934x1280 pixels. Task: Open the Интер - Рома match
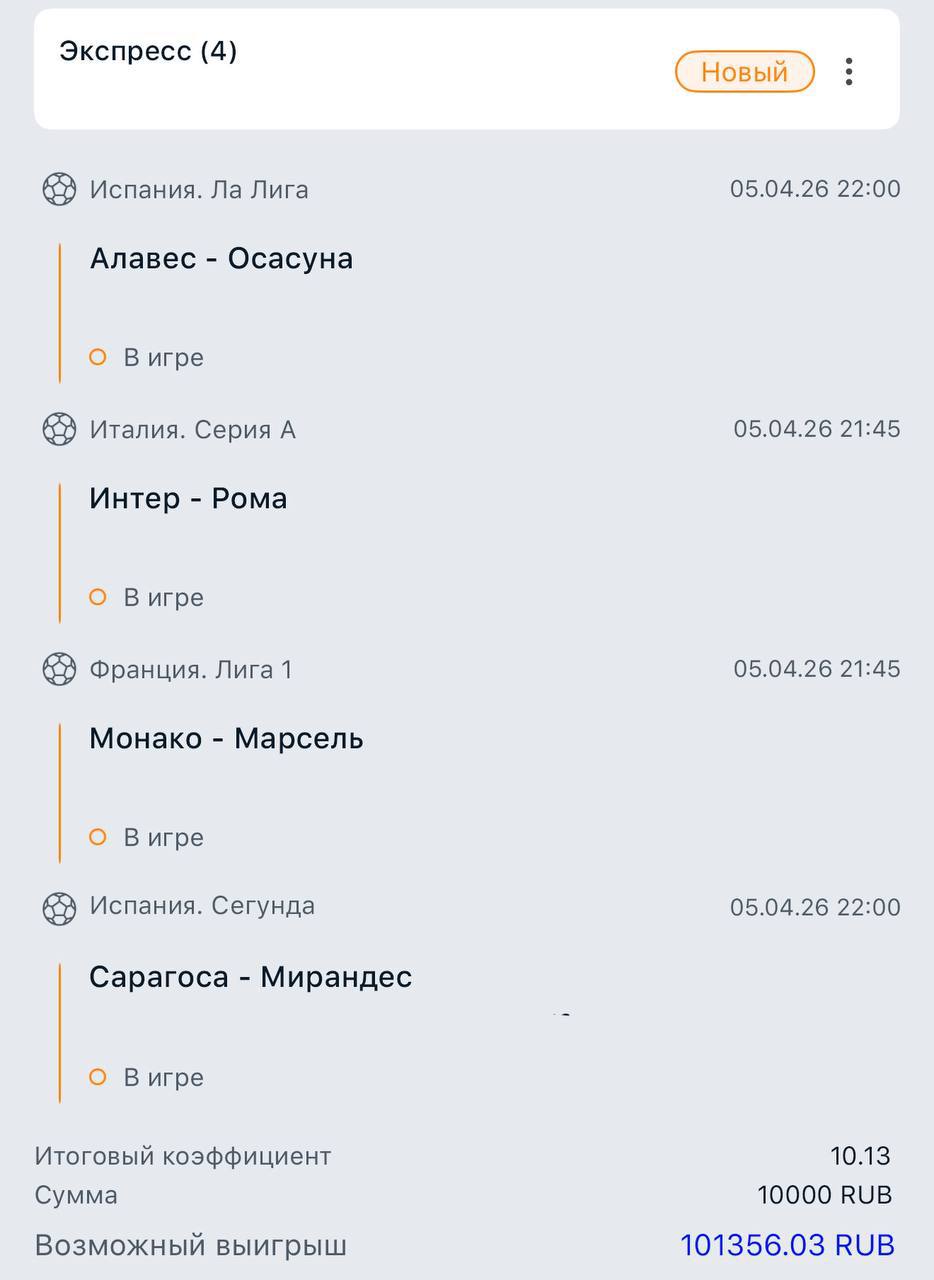click(188, 499)
